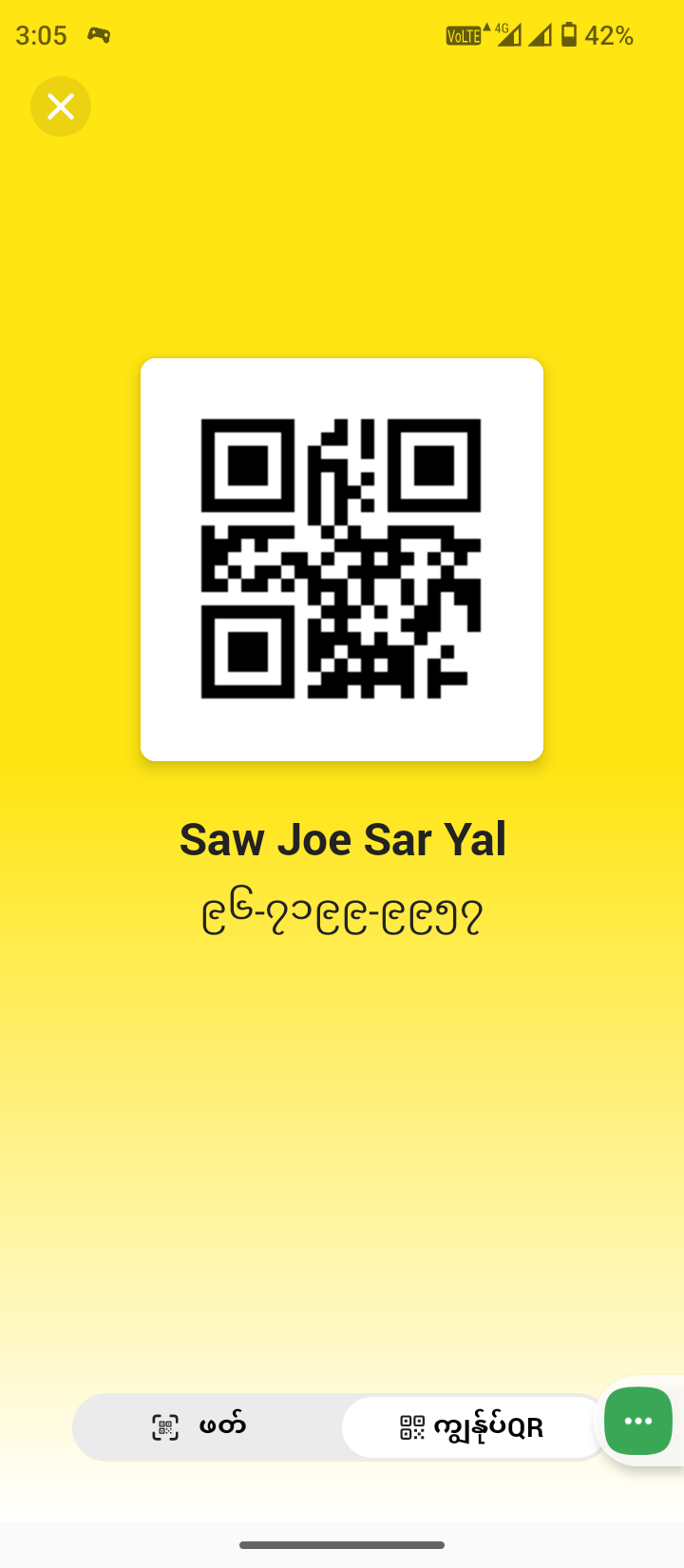This screenshot has width=684, height=1568.
Task: Open the green chat bubble button
Action: click(x=638, y=1421)
